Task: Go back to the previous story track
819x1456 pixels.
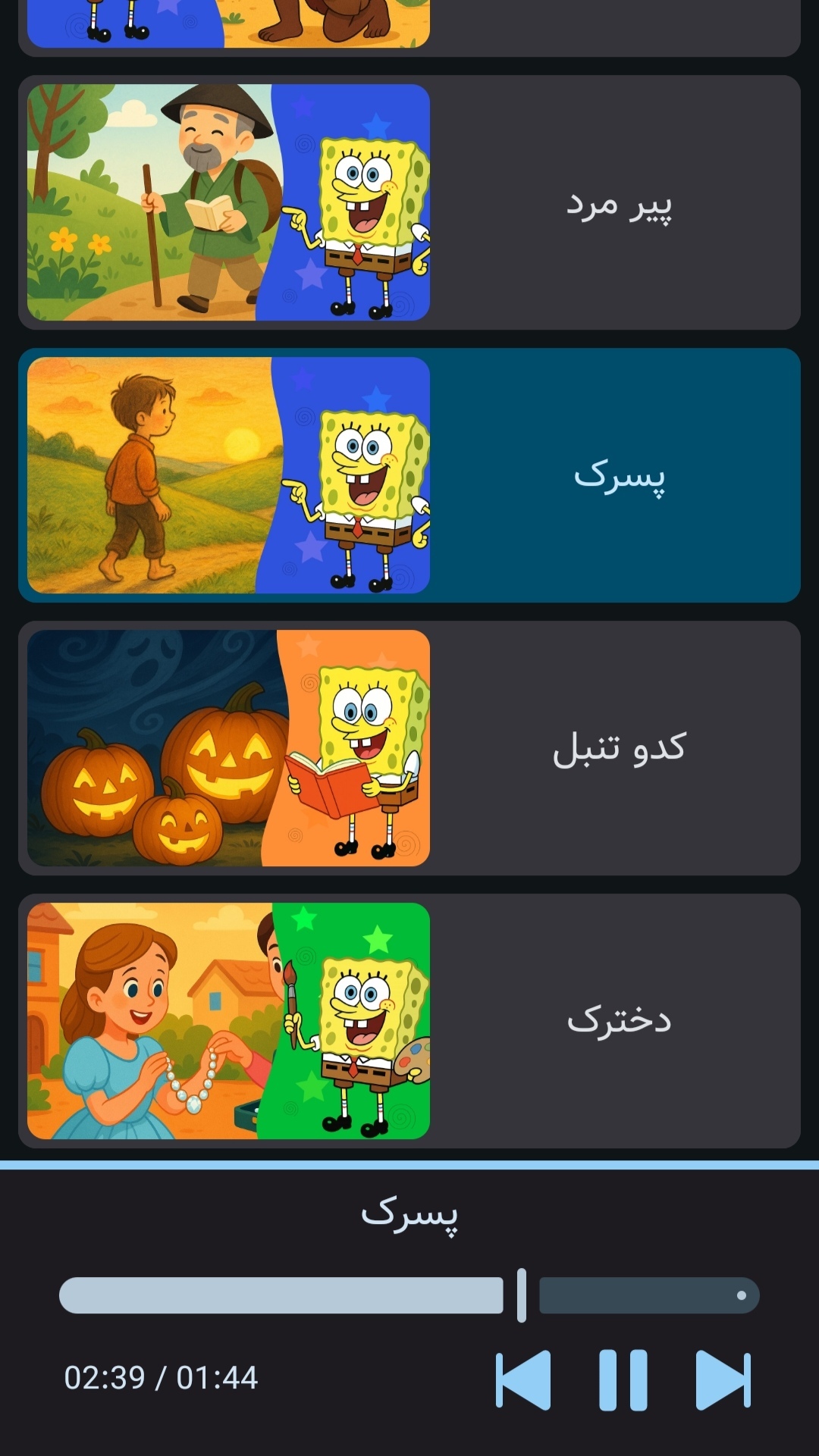Action: (523, 1379)
